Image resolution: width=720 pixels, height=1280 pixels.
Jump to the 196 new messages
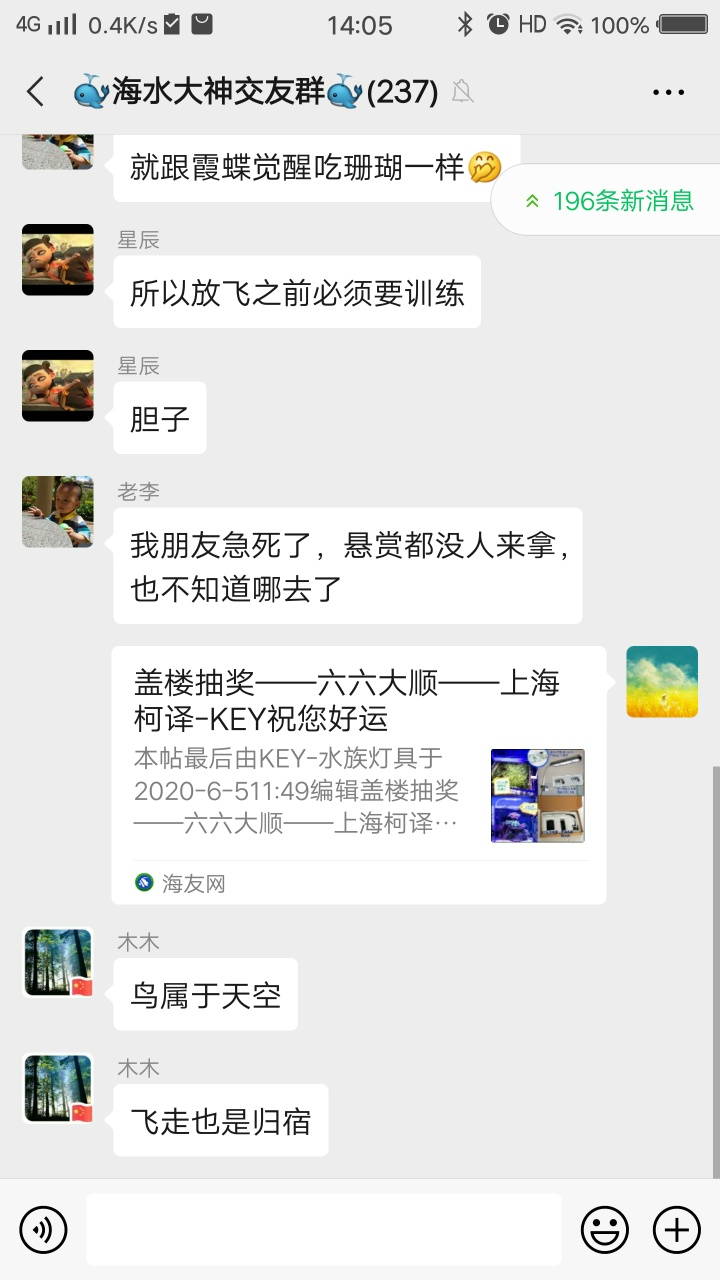pyautogui.click(x=610, y=200)
